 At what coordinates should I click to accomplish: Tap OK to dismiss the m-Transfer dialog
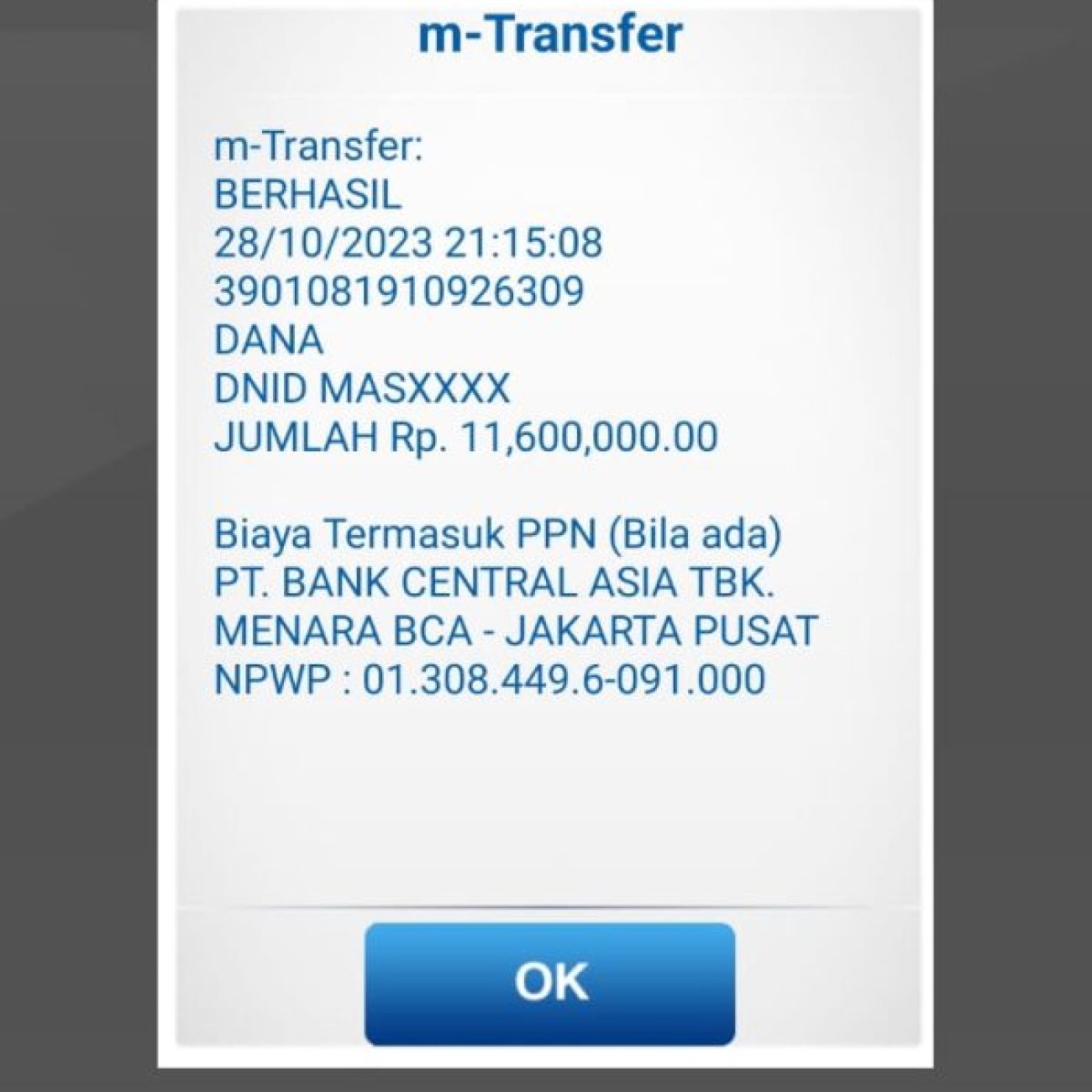click(x=550, y=982)
